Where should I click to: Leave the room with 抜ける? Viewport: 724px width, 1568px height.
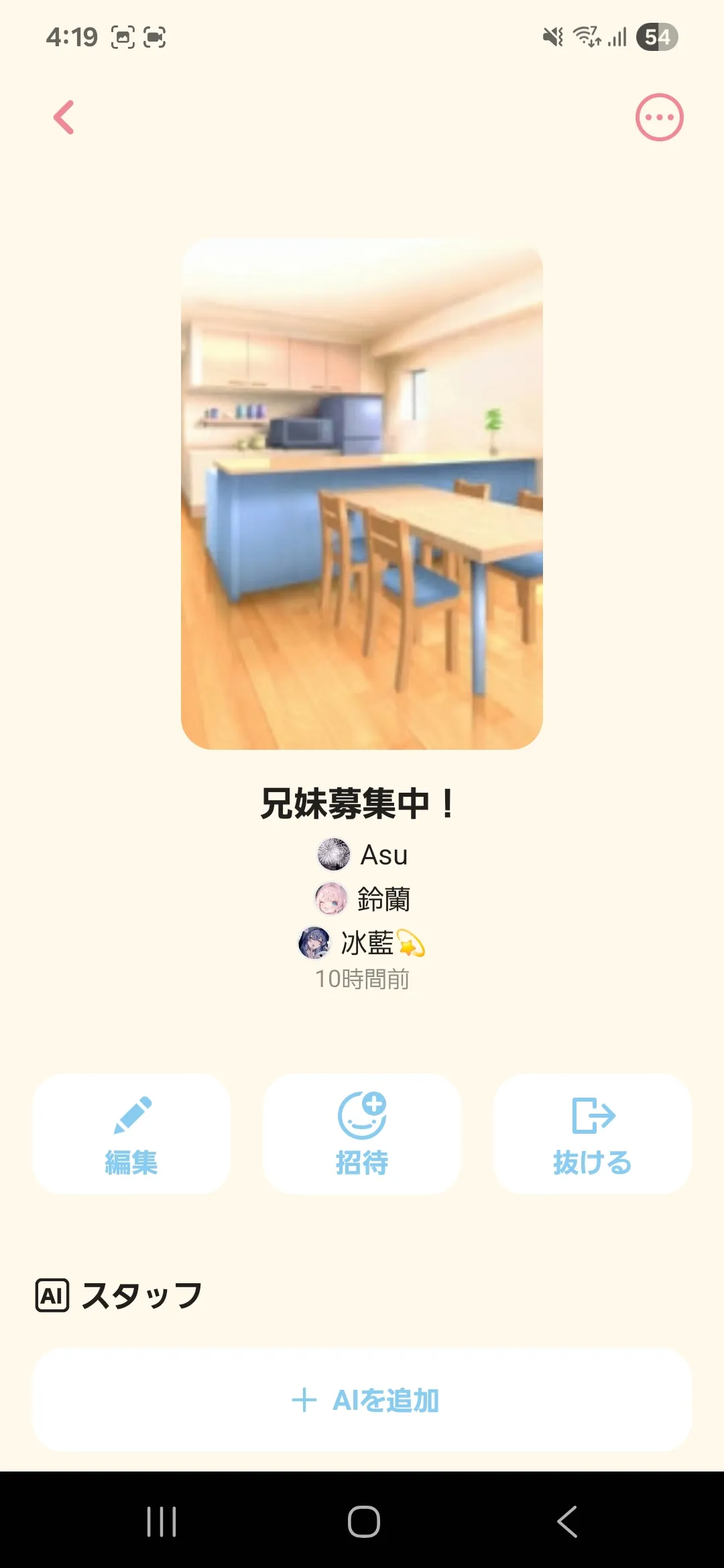pyautogui.click(x=592, y=1134)
